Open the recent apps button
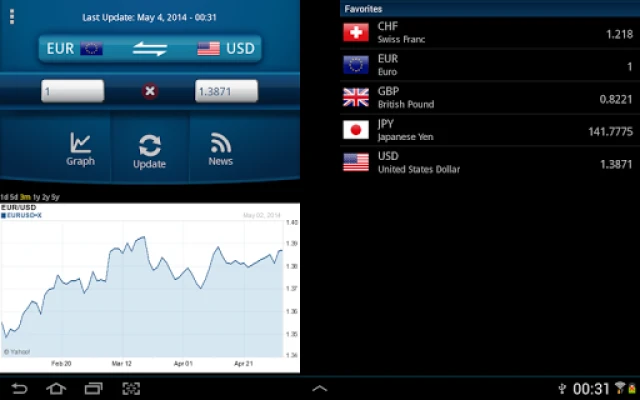Image resolution: width=640 pixels, height=400 pixels. tap(93, 388)
